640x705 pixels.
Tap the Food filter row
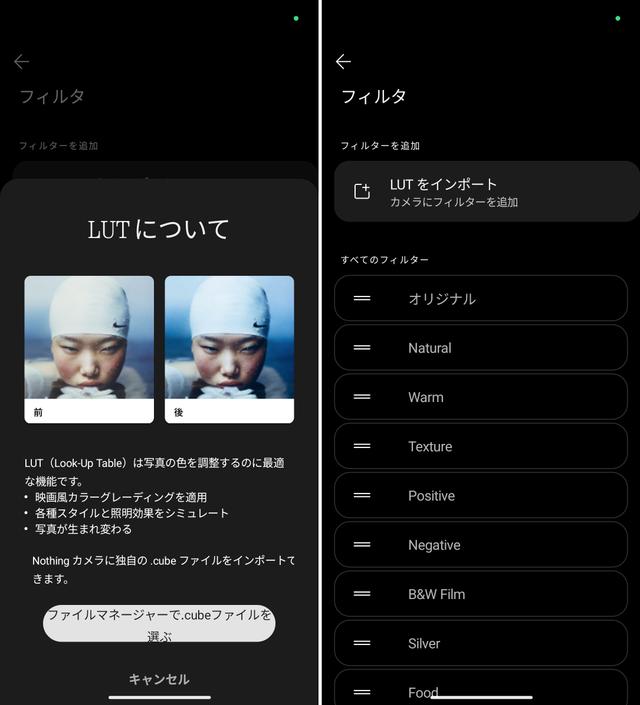pyautogui.click(x=481, y=690)
